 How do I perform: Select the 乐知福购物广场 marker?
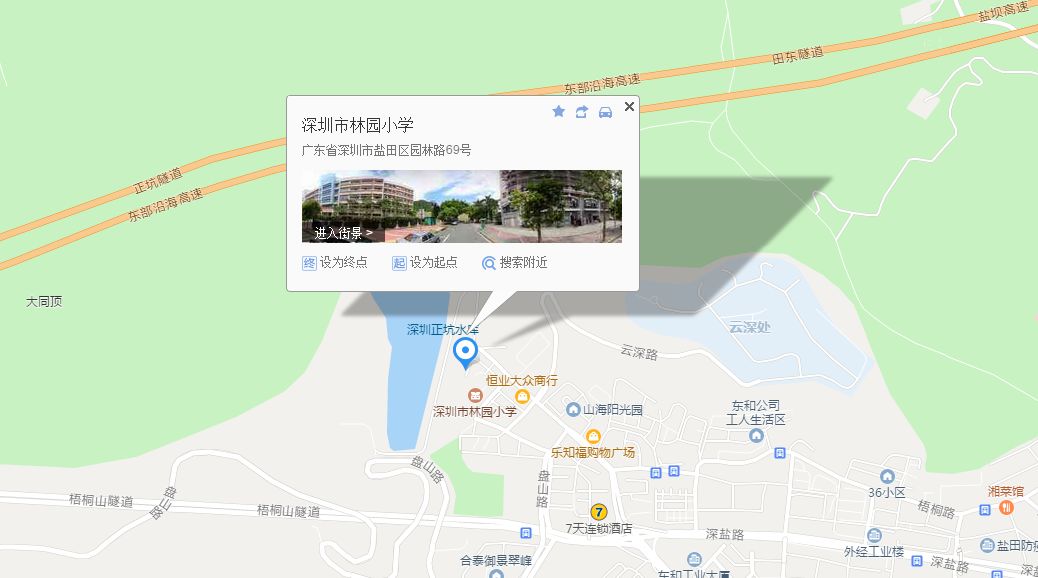tap(593, 437)
